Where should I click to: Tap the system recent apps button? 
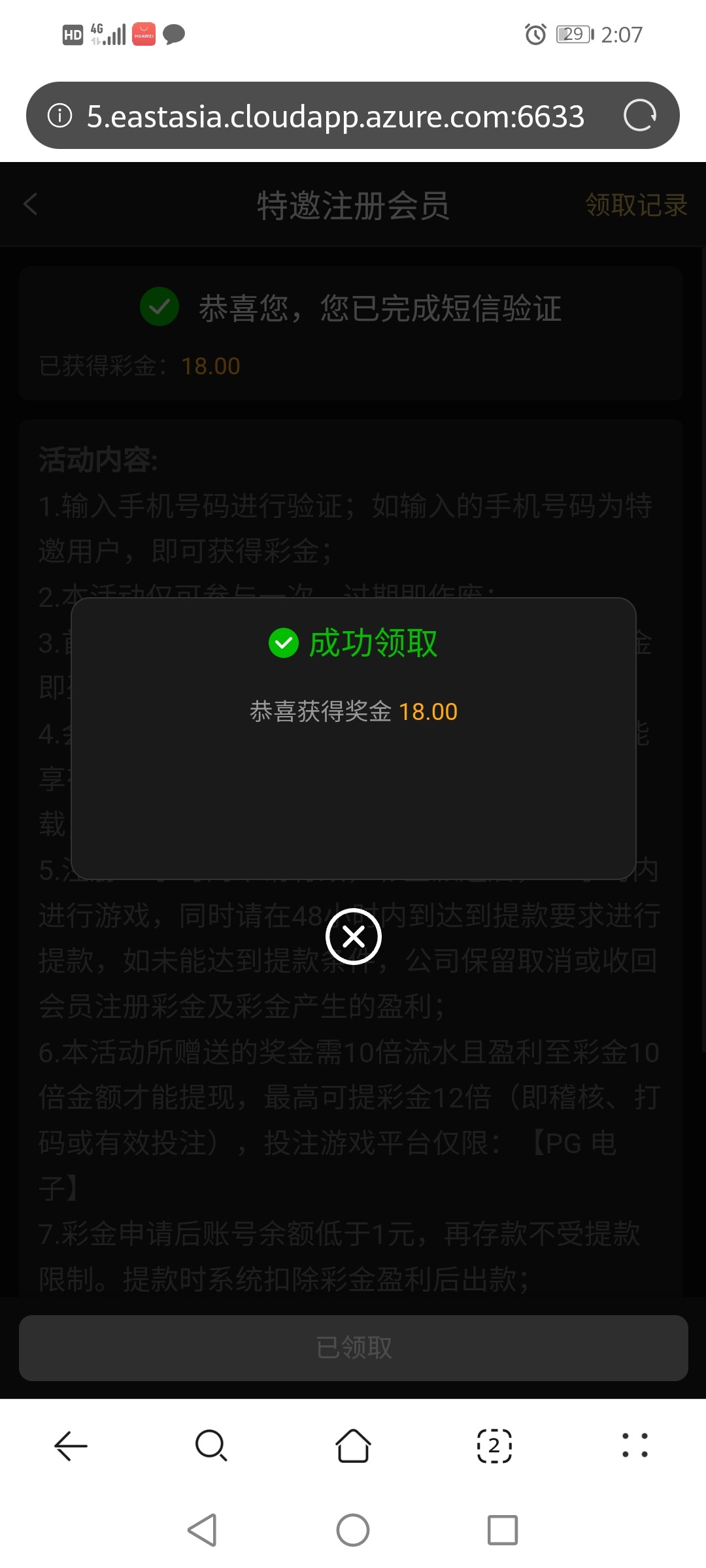click(502, 1530)
